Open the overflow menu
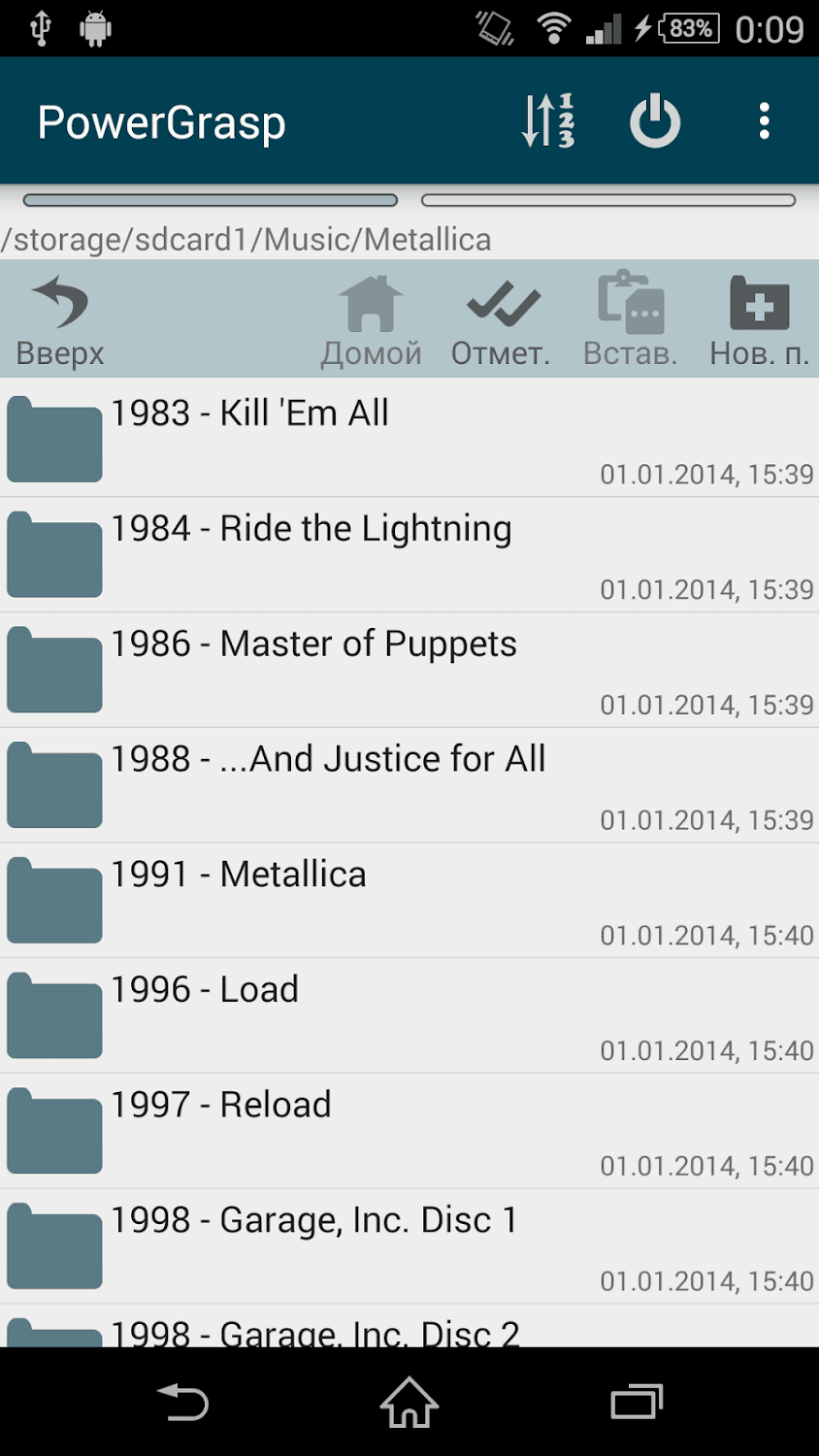Image resolution: width=819 pixels, height=1456 pixels. (x=765, y=121)
